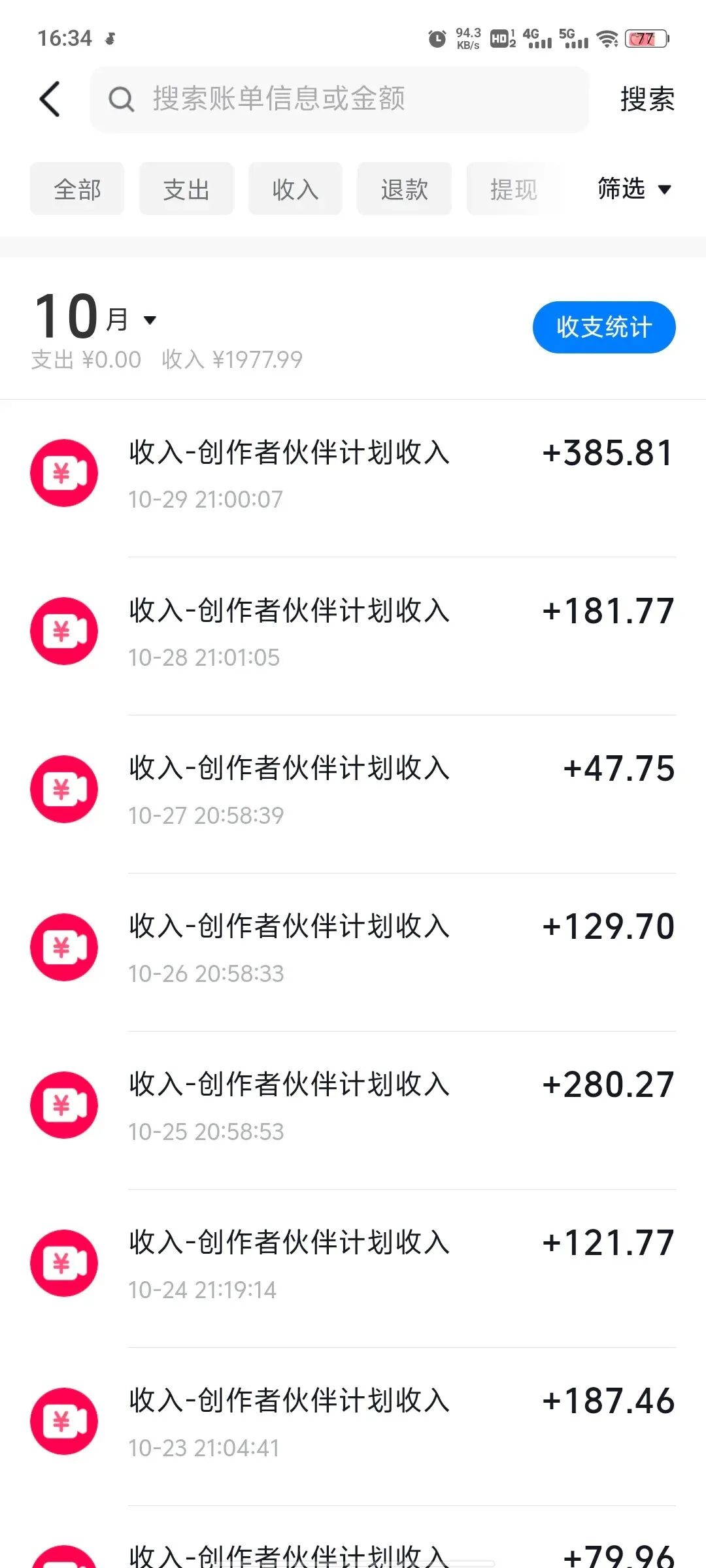Screen dimensions: 706x1568
Task: Click the magnifier icon in the search bar
Action: click(121, 99)
